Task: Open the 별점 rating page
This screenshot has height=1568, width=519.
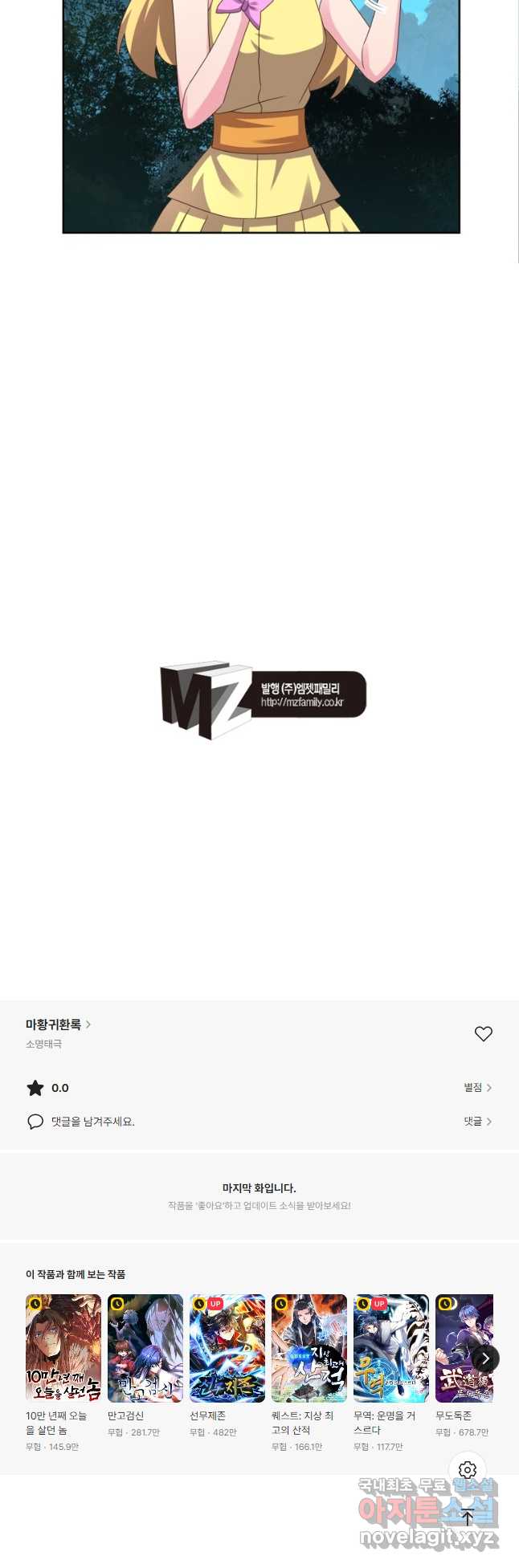Action: point(477,1087)
